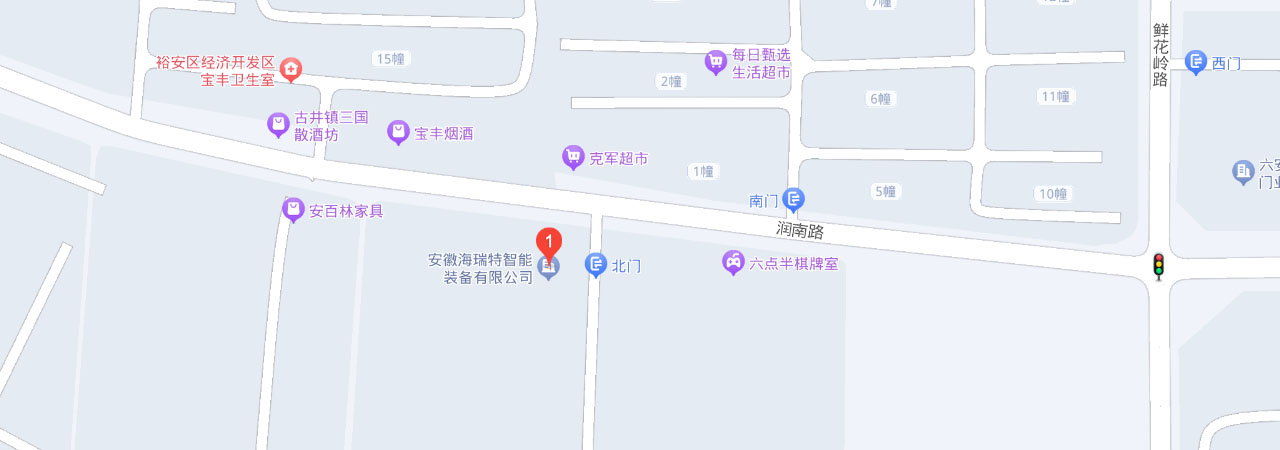Tap the 六点半棋牌室 marker
1280x450 pixels.
(734, 263)
